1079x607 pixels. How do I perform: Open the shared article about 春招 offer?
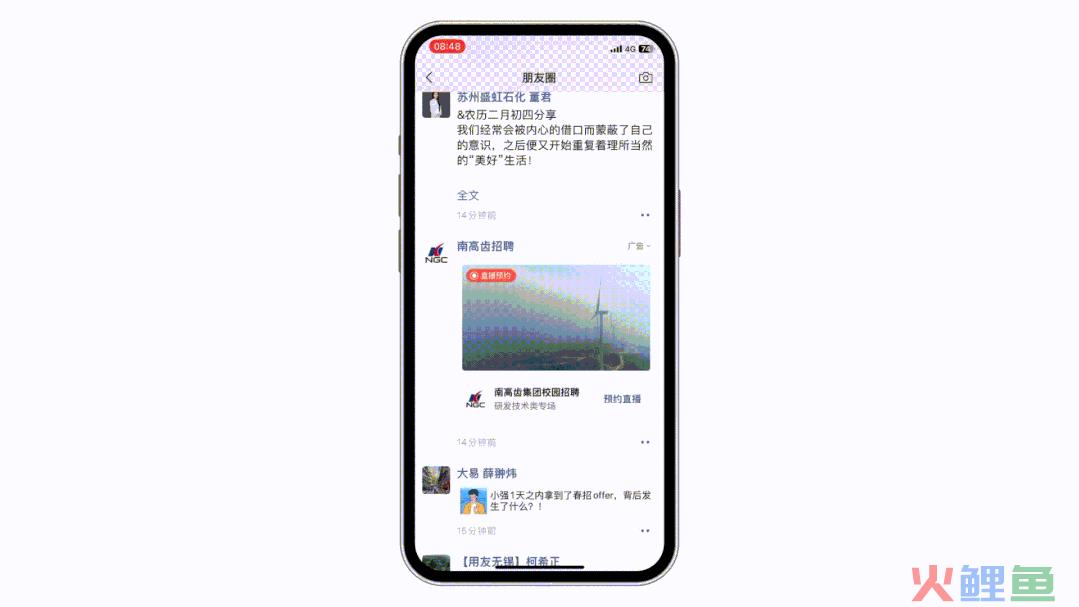click(x=553, y=501)
